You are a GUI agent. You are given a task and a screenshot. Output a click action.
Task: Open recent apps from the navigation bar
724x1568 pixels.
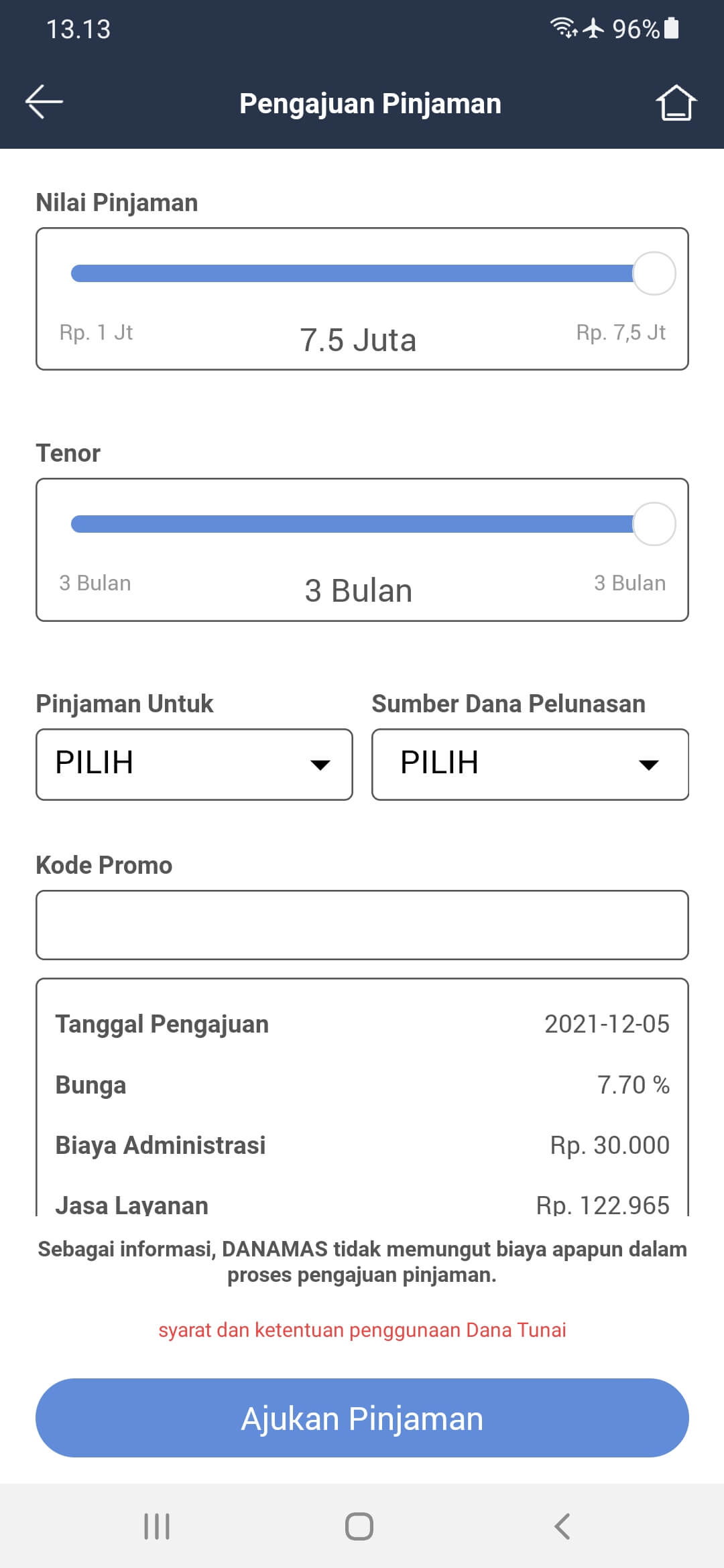click(157, 1526)
